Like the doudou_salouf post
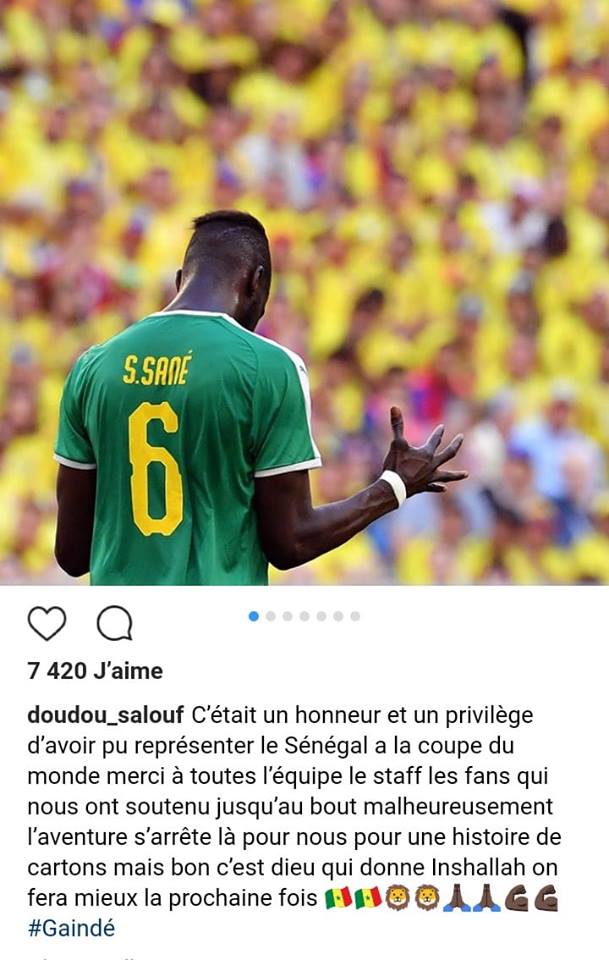 (46, 623)
